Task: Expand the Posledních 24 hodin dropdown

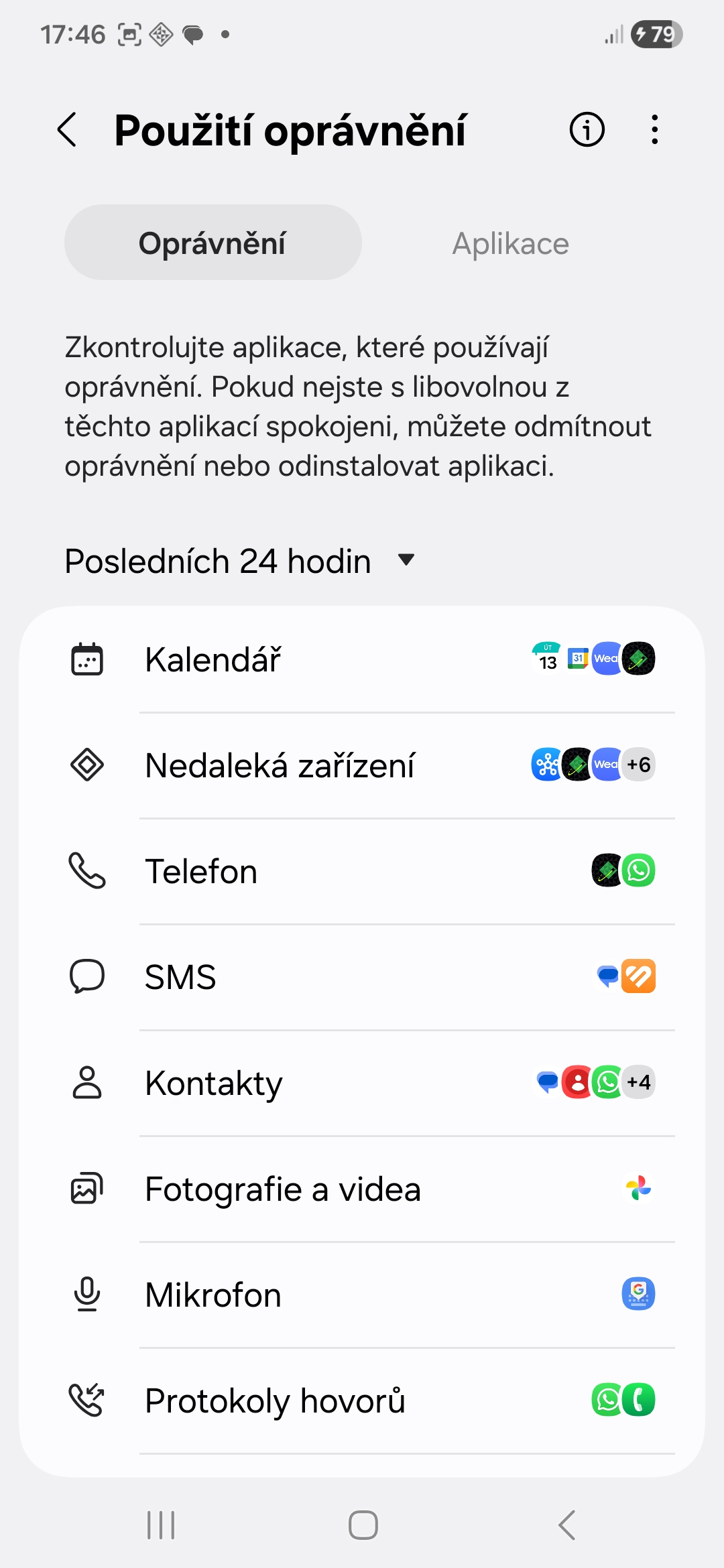Action: [x=240, y=561]
